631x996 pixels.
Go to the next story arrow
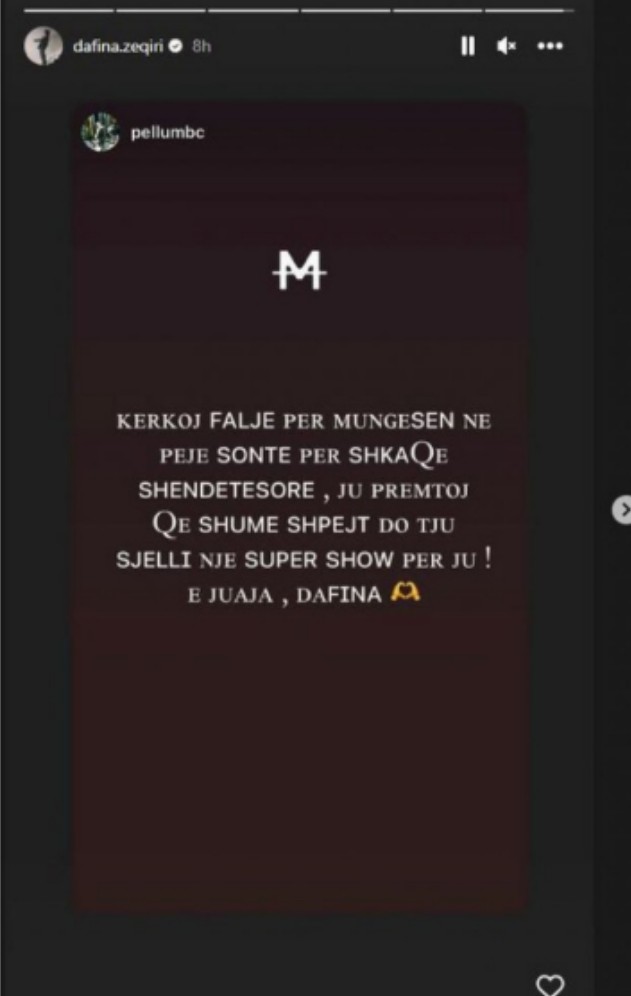pyautogui.click(x=623, y=509)
